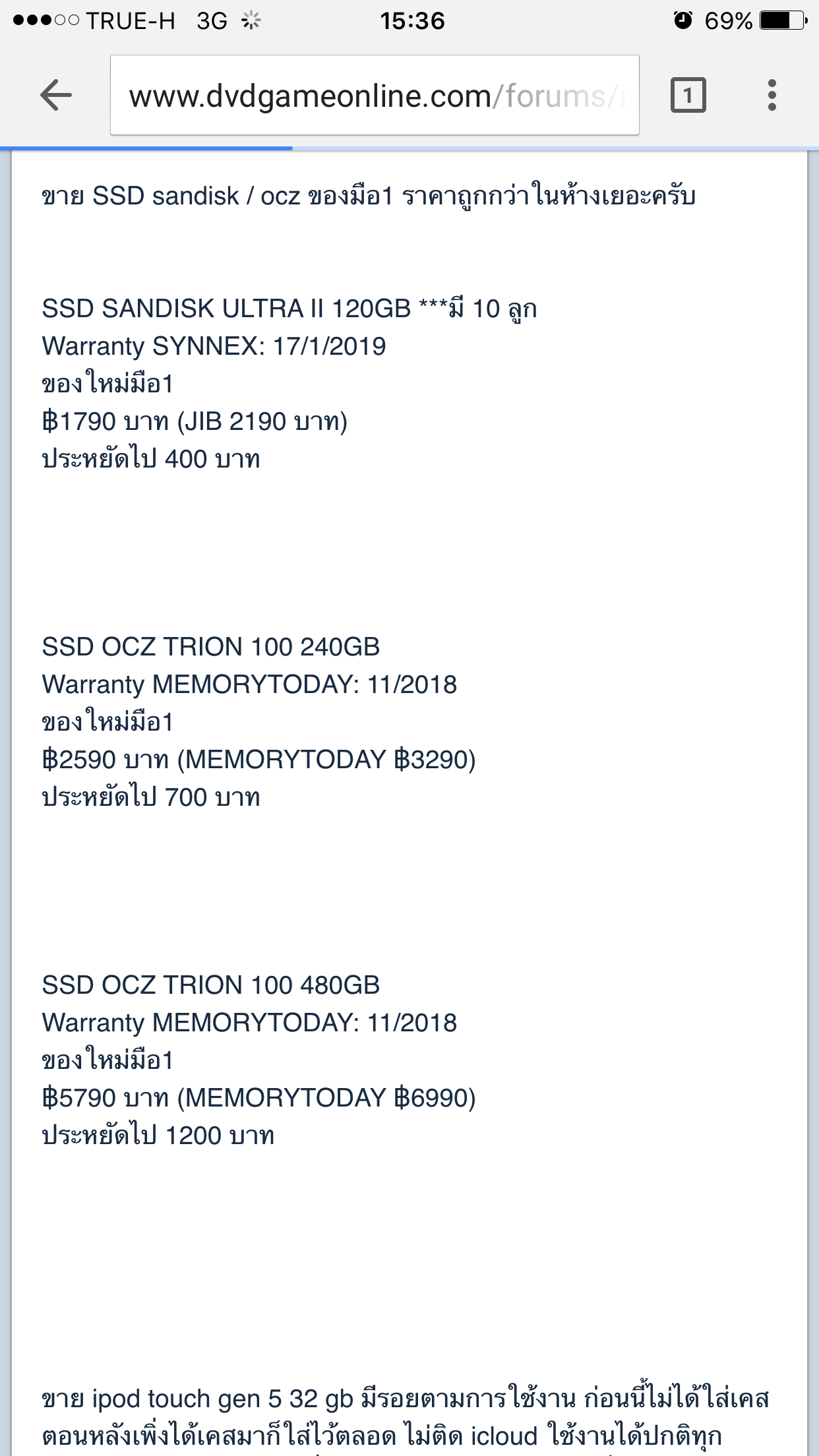Go back to the previous page
The height and width of the screenshot is (1456, 819).
click(56, 96)
